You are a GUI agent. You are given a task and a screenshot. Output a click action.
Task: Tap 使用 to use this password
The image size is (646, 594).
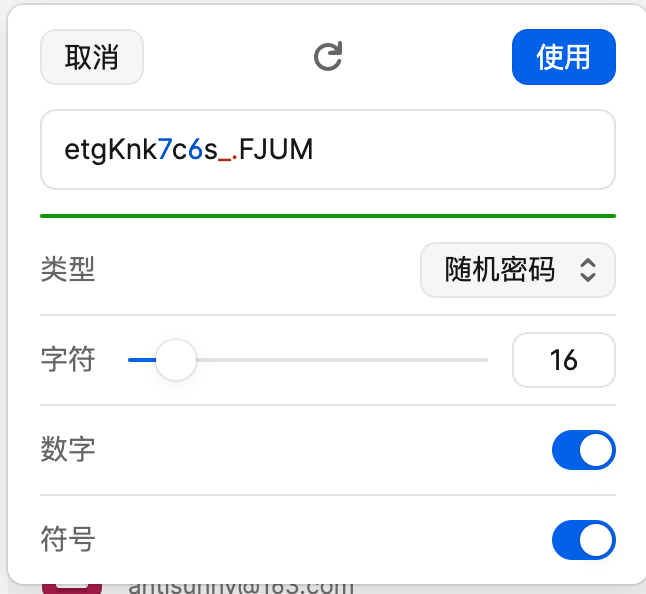coord(563,57)
